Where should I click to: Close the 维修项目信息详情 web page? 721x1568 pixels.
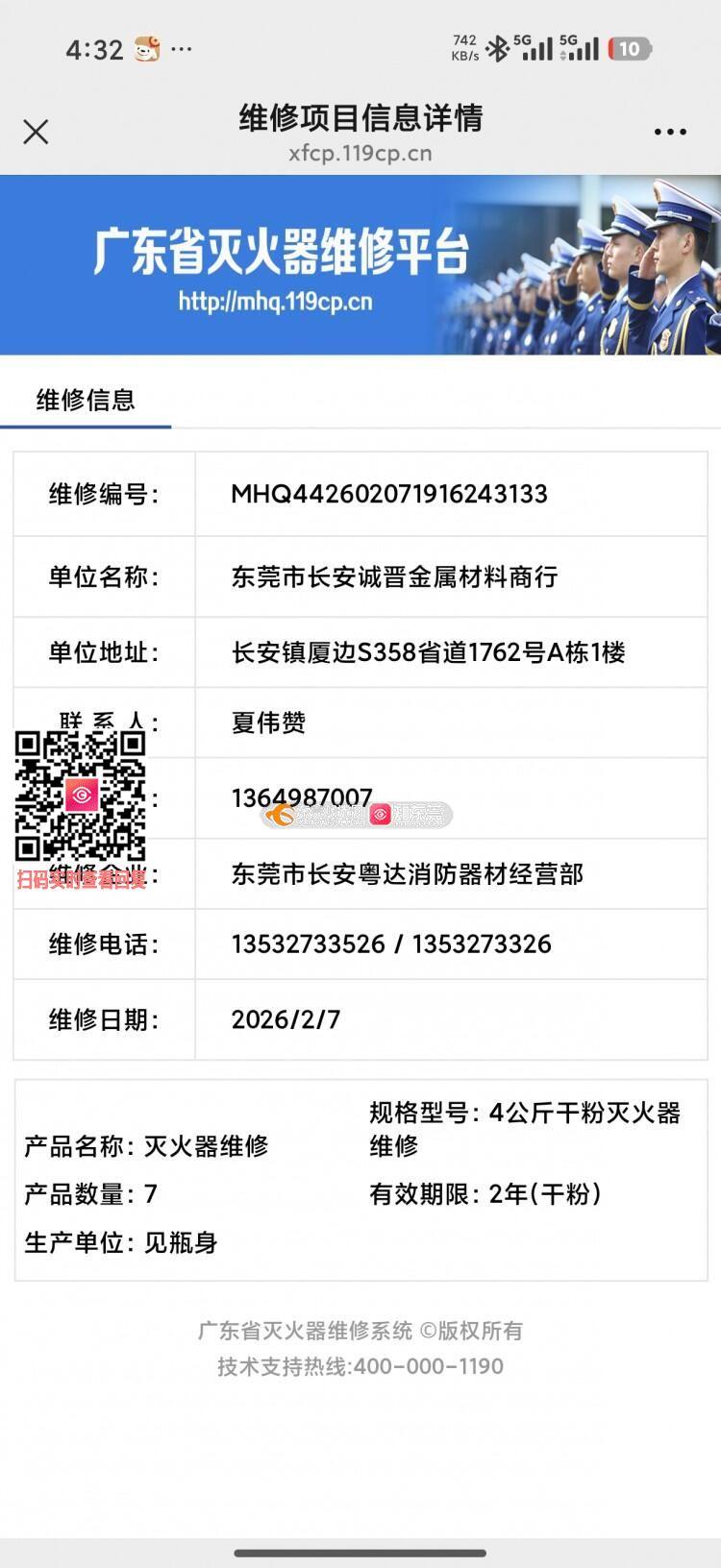coord(36,132)
